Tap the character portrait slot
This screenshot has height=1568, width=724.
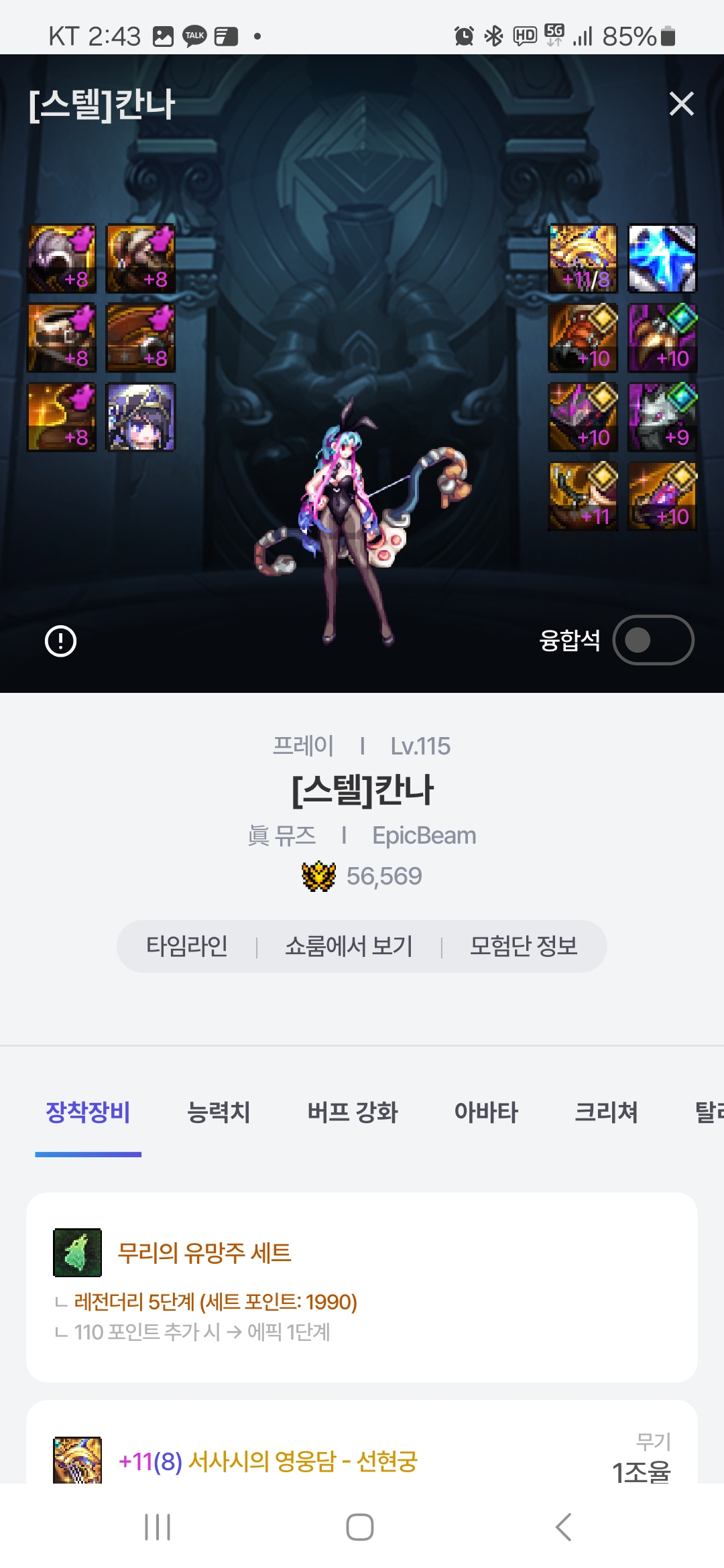141,417
